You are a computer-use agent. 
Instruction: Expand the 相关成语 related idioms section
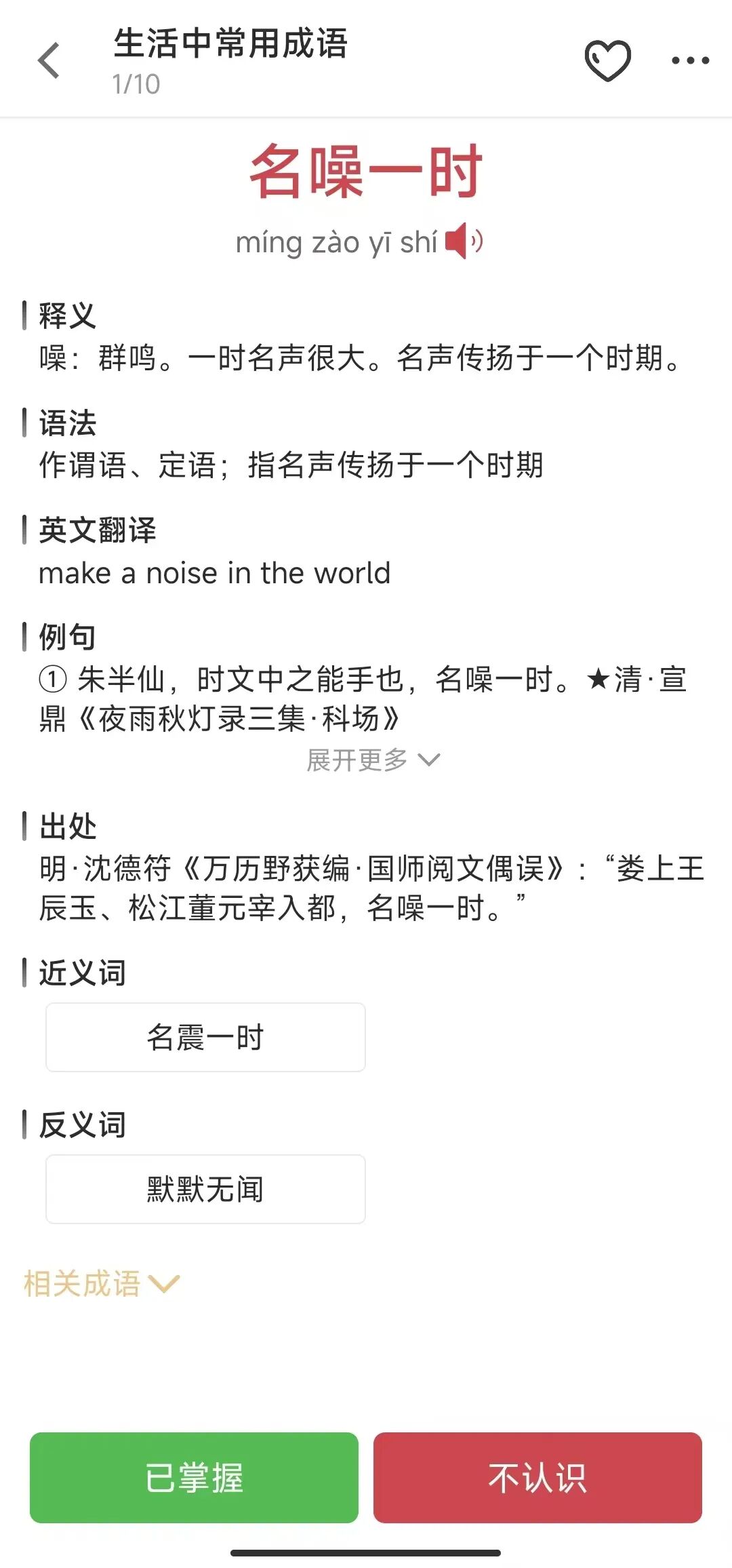(x=98, y=1282)
